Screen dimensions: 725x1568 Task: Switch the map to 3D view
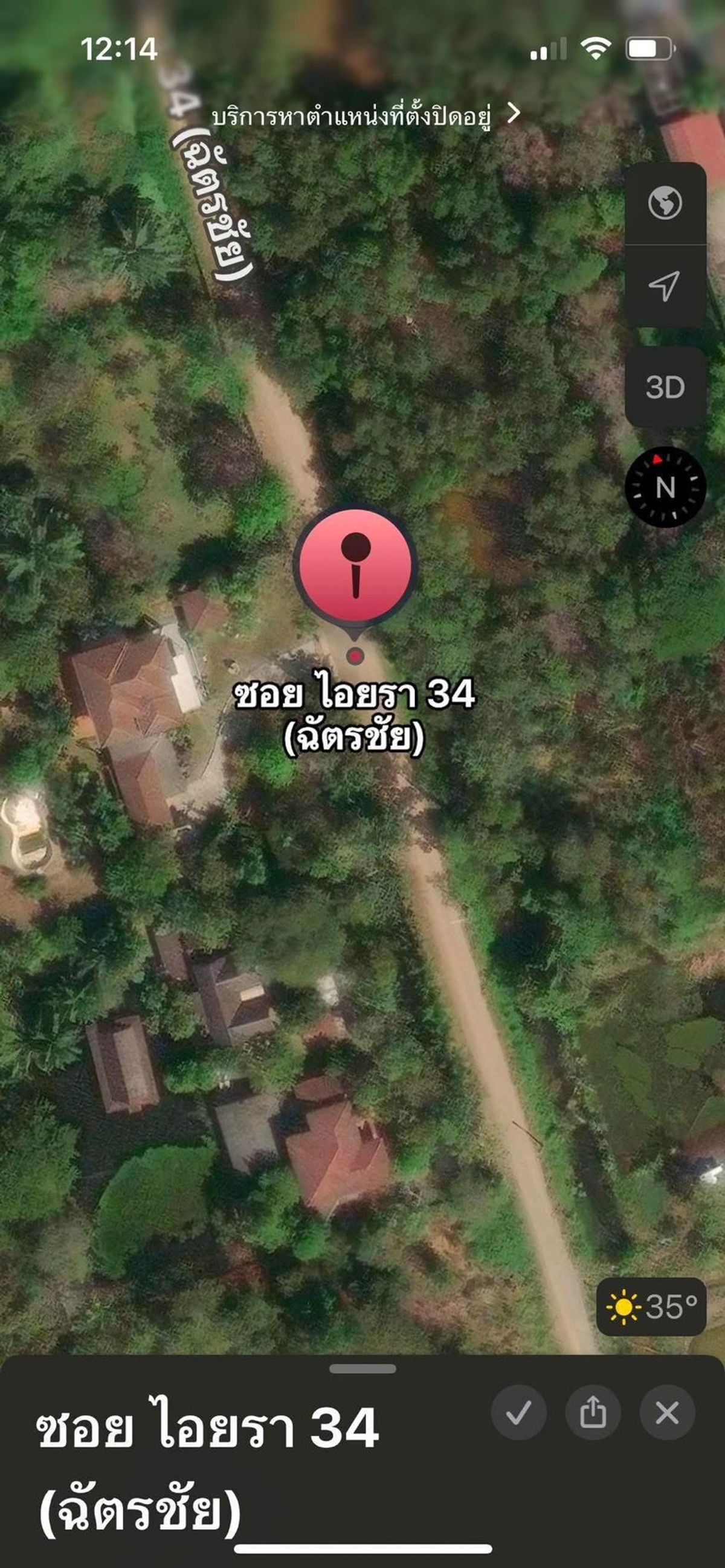[x=665, y=387]
